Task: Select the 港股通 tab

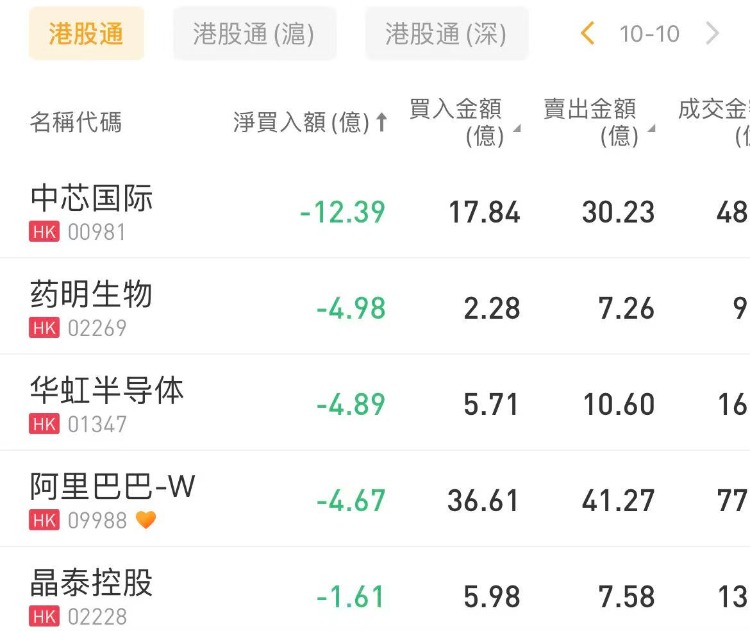Action: point(86,34)
